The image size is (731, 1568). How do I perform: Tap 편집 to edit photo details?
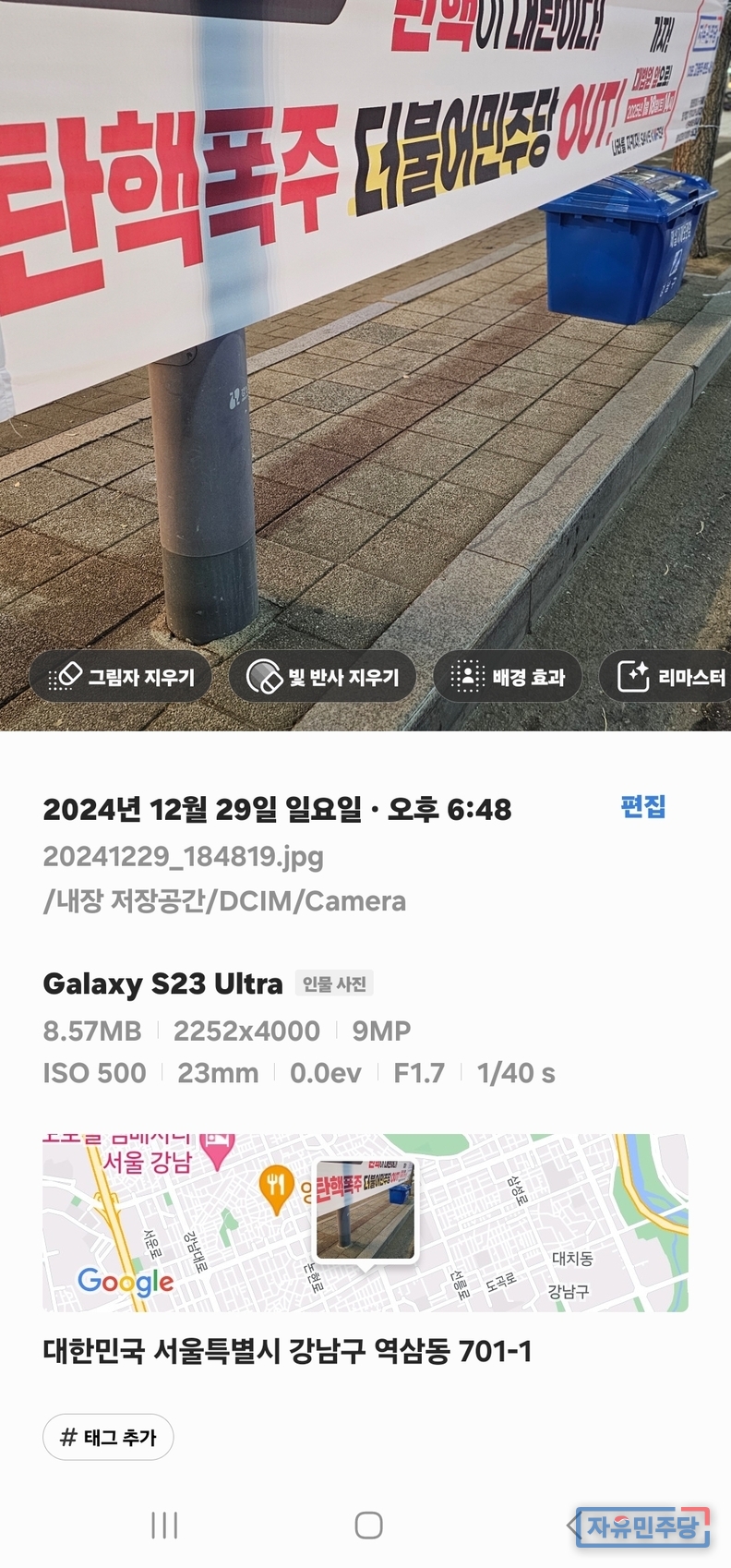[642, 807]
